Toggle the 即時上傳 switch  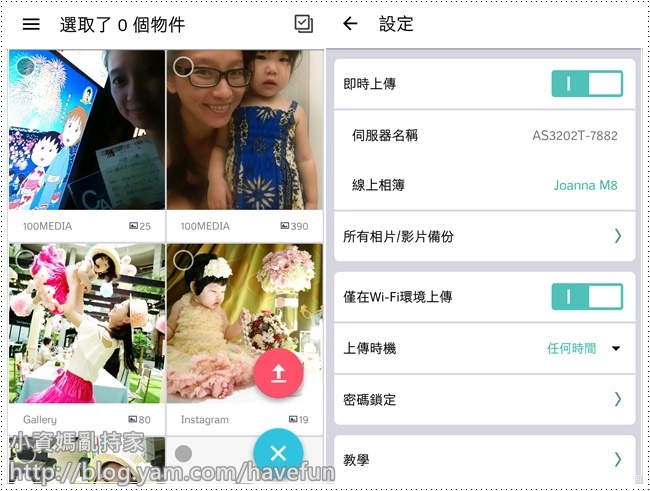tap(587, 84)
